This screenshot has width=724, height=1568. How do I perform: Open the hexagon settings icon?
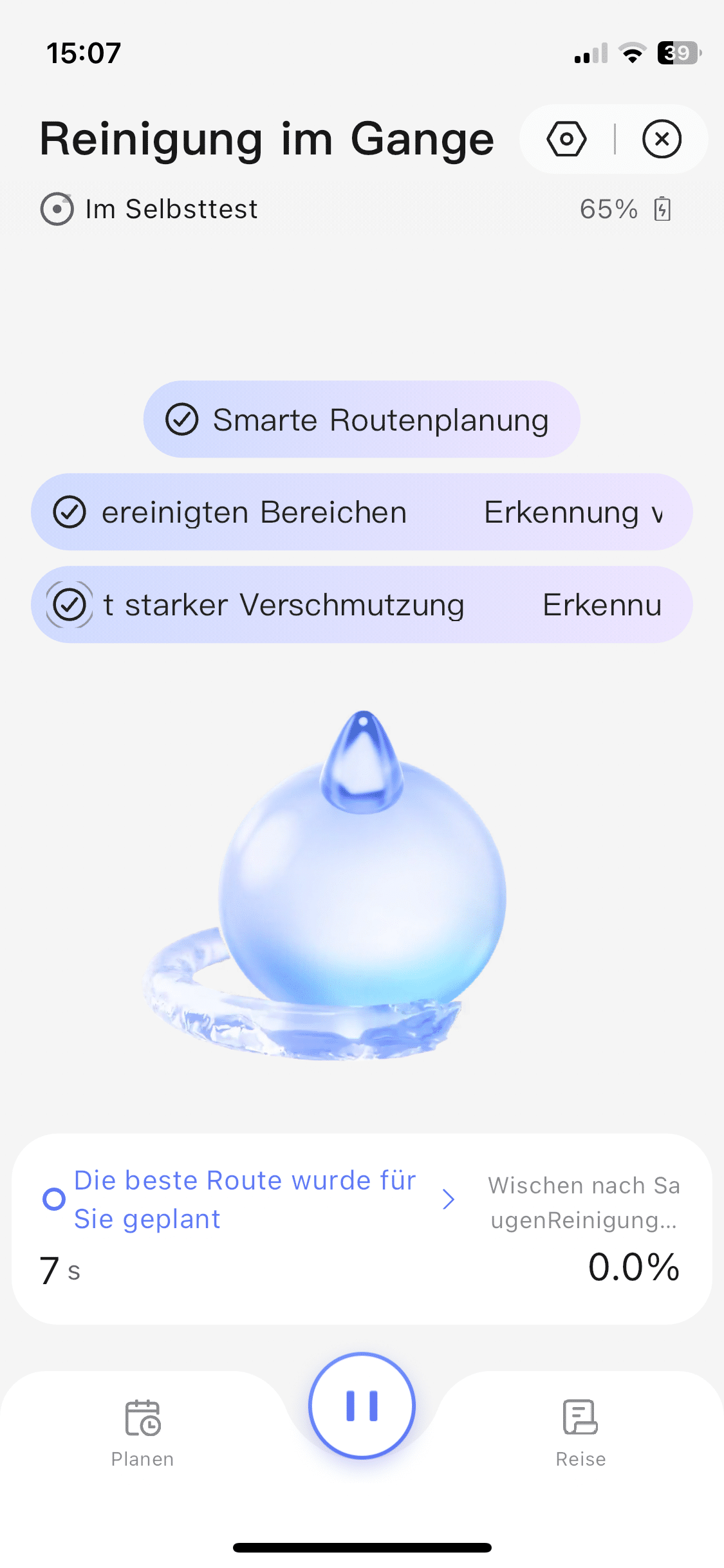click(566, 139)
